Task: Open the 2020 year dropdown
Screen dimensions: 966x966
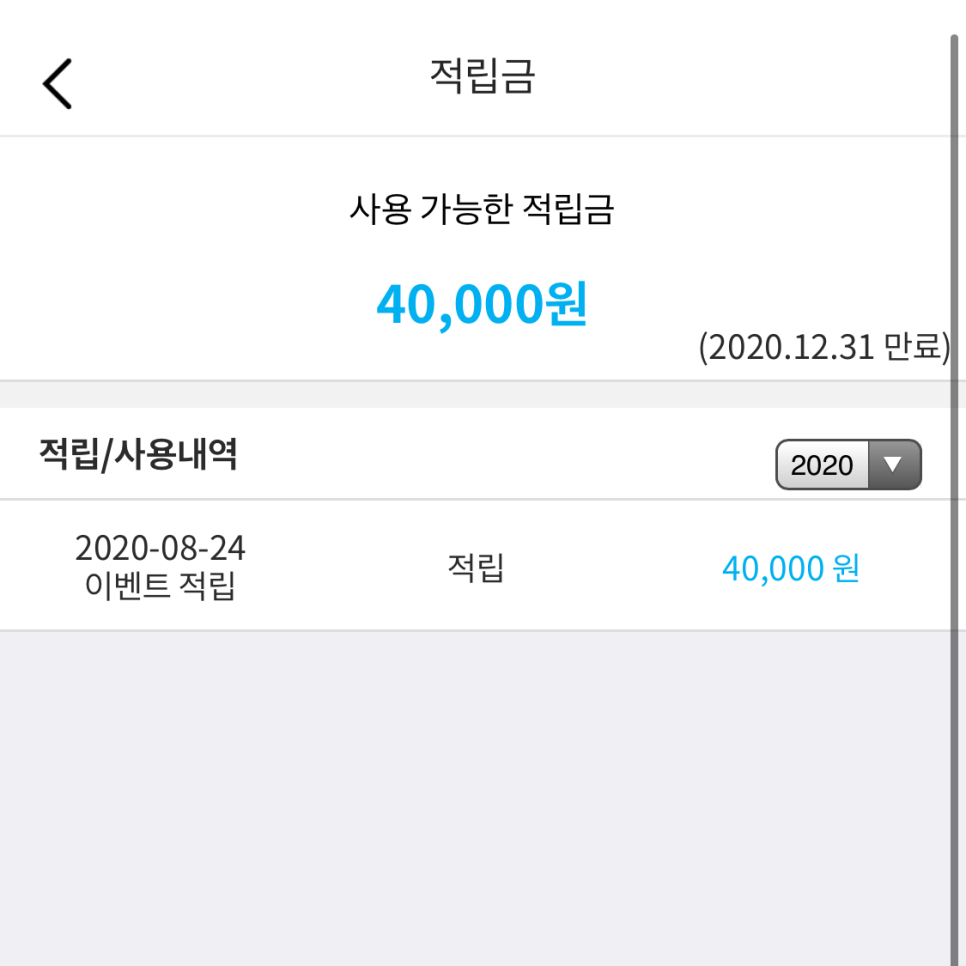Action: [848, 465]
